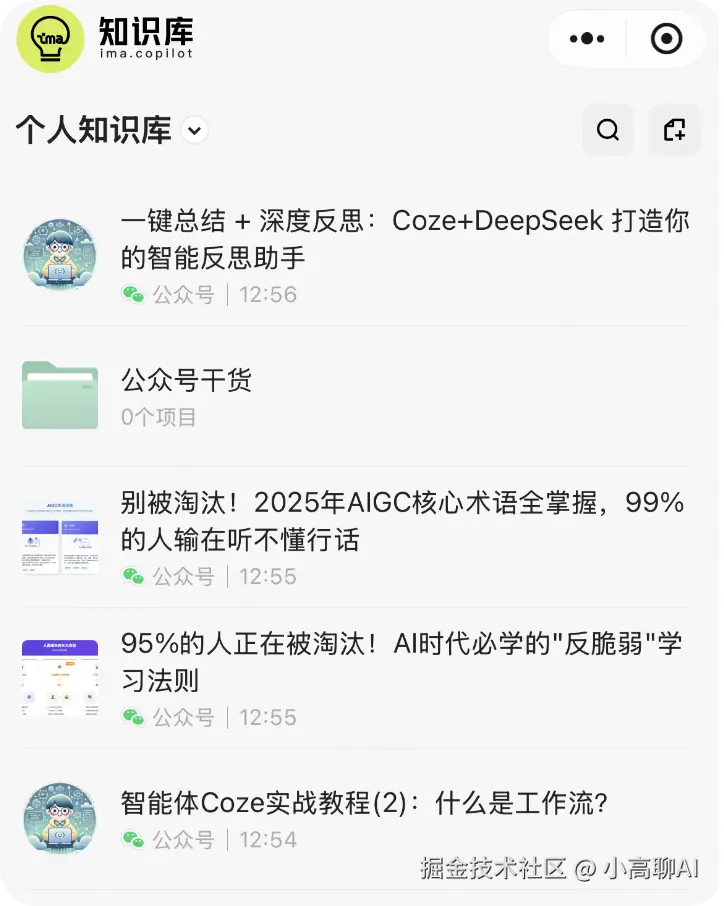Screen dimensions: 724x906
Task: Open search using the magnifier icon
Action: click(x=607, y=130)
